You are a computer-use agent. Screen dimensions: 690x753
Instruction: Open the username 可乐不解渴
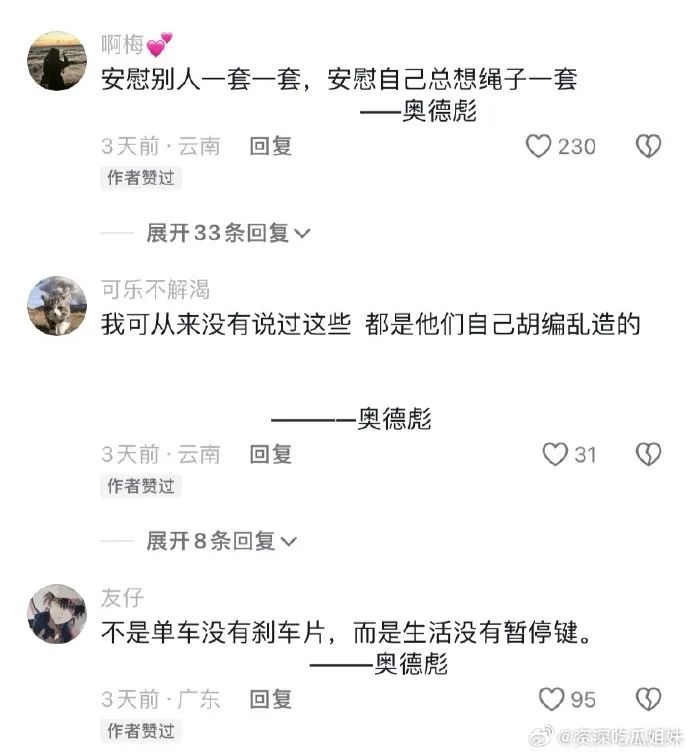pyautogui.click(x=155, y=291)
